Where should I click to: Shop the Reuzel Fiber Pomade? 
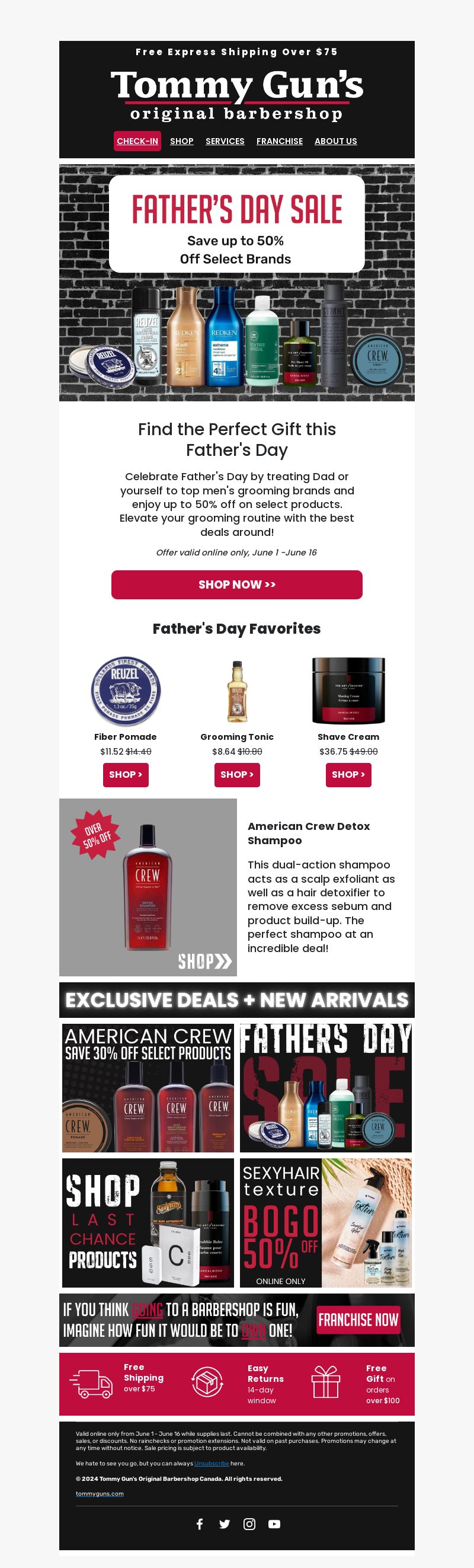point(126,774)
